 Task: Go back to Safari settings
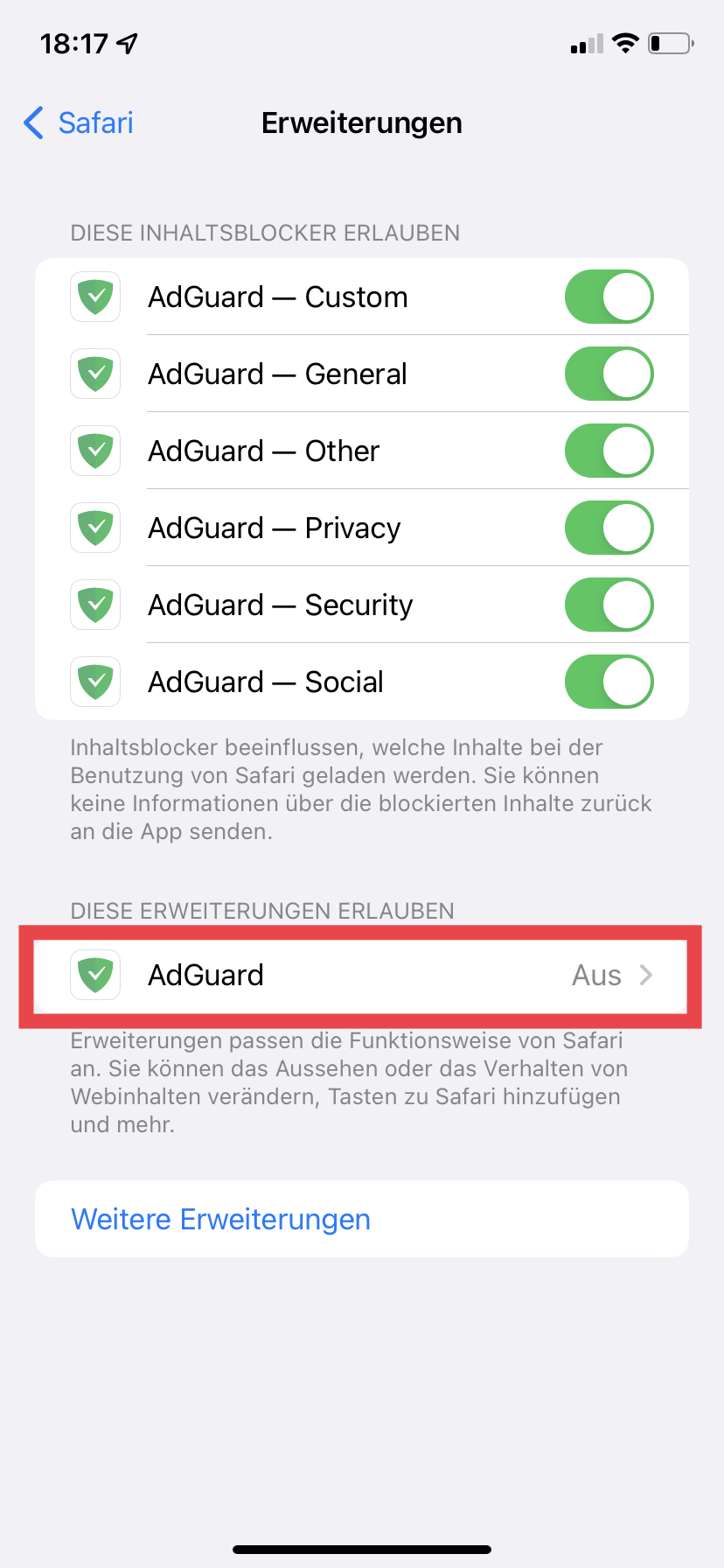[79, 123]
